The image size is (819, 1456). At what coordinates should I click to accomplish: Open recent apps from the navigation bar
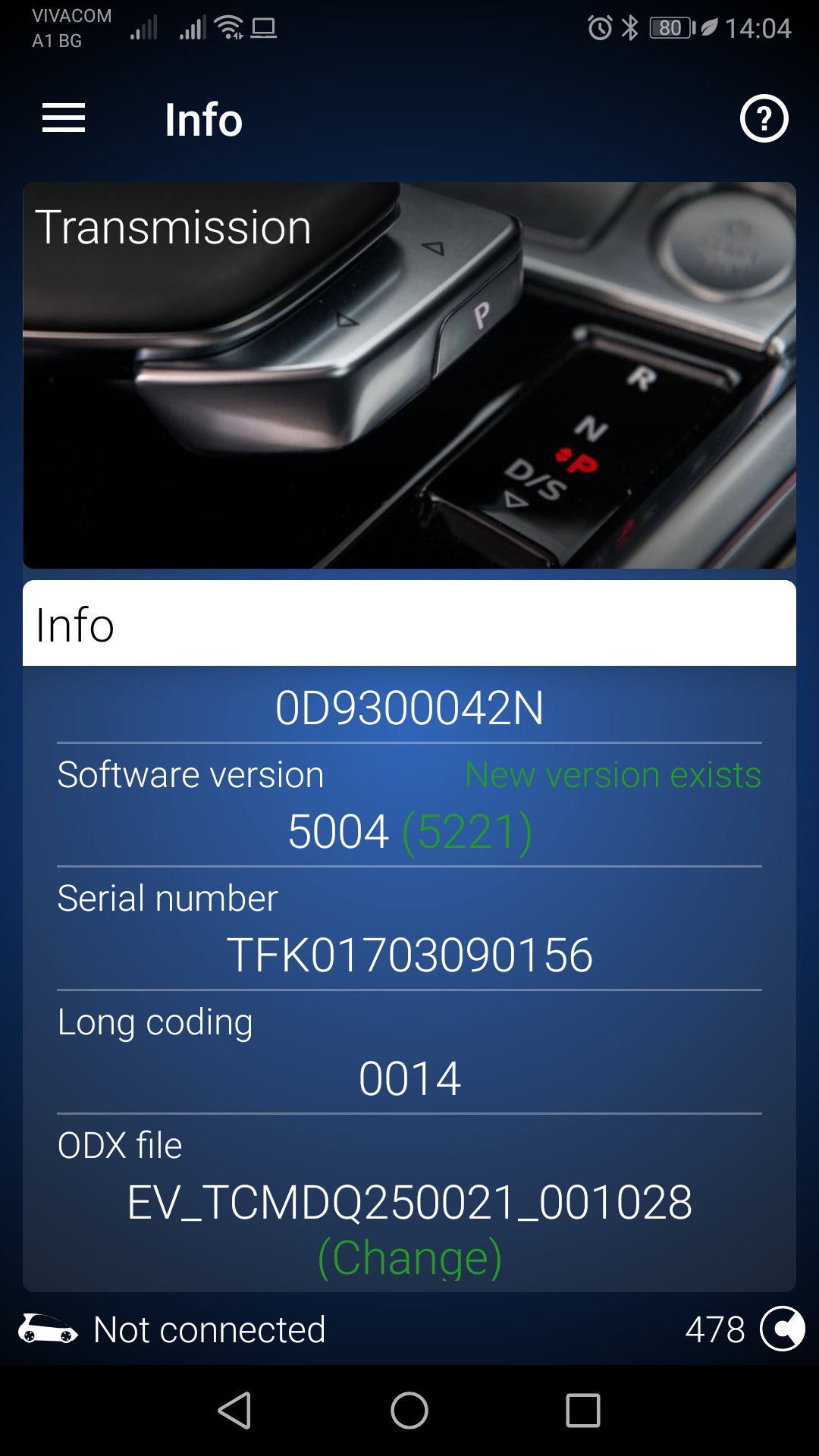[x=582, y=1410]
